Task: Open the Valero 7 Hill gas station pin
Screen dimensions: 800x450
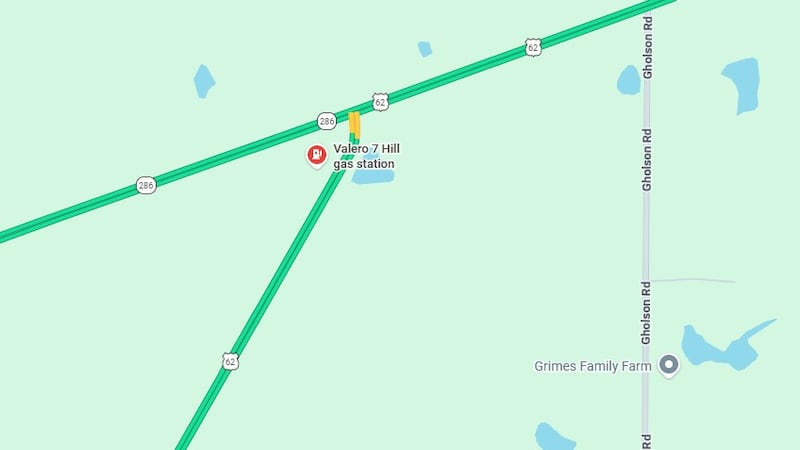Action: coord(316,155)
